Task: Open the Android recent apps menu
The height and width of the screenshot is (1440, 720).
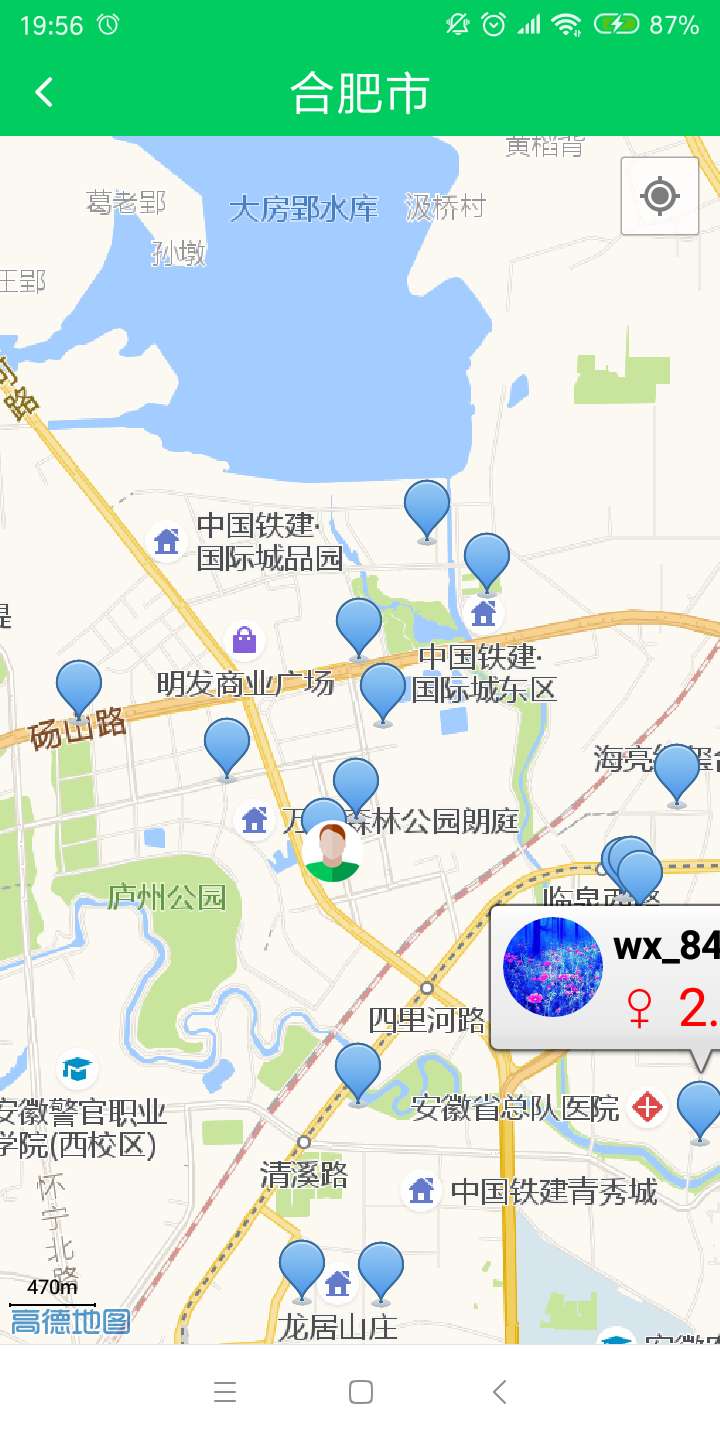Action: pyautogui.click(x=225, y=1391)
